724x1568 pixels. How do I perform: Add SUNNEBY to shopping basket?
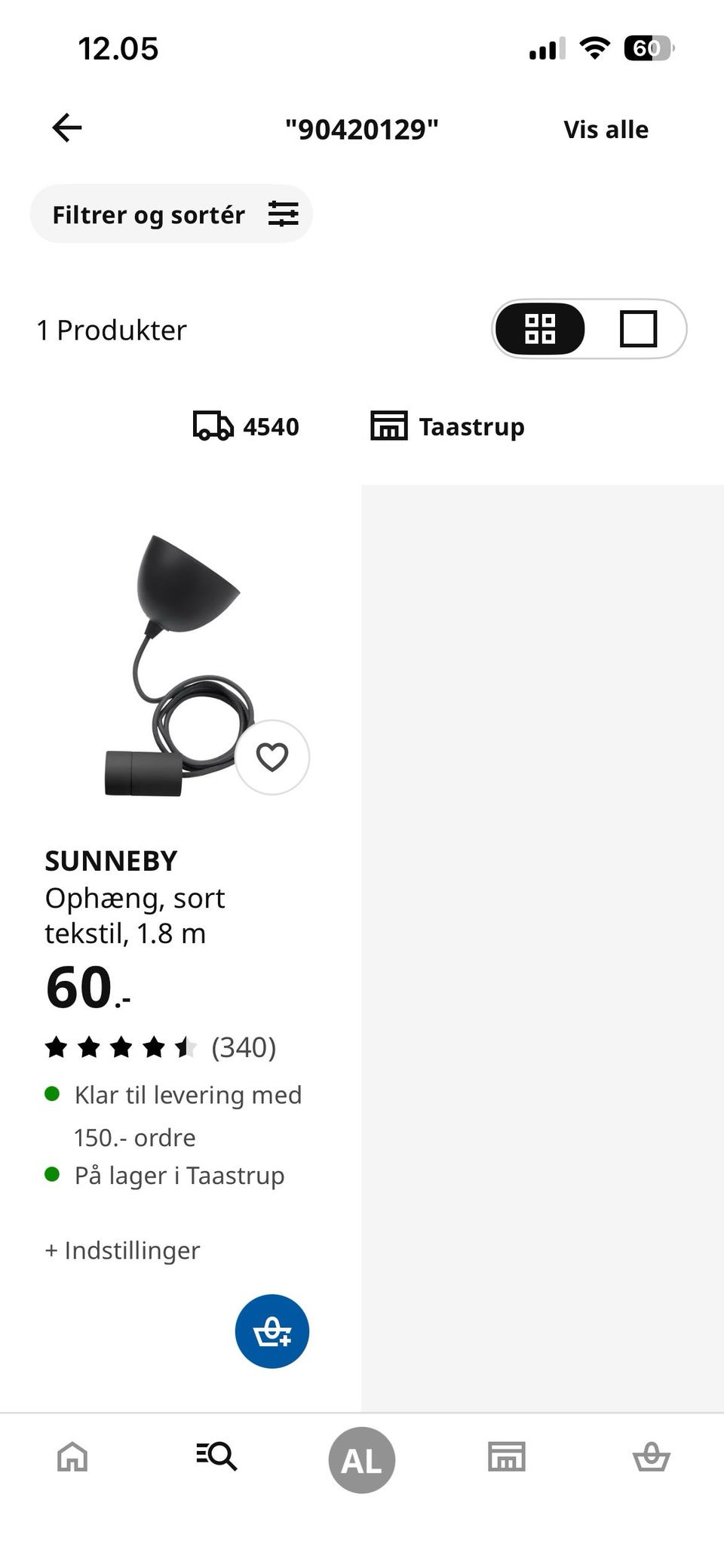[272, 1331]
